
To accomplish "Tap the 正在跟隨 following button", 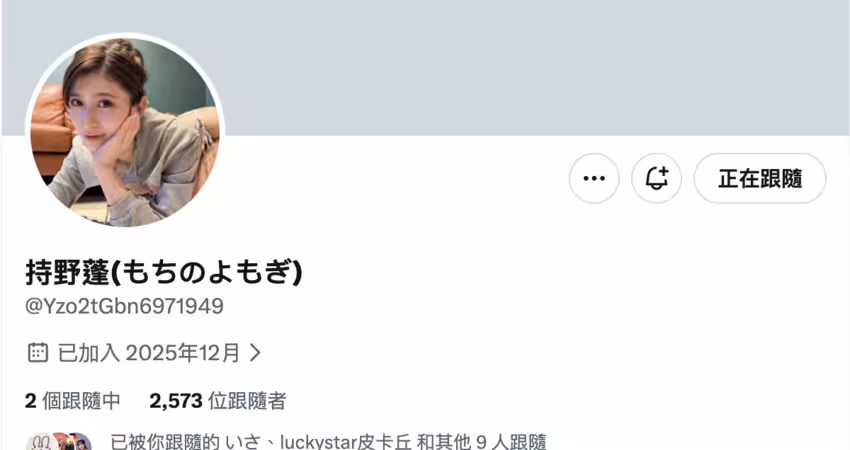I will [x=760, y=179].
